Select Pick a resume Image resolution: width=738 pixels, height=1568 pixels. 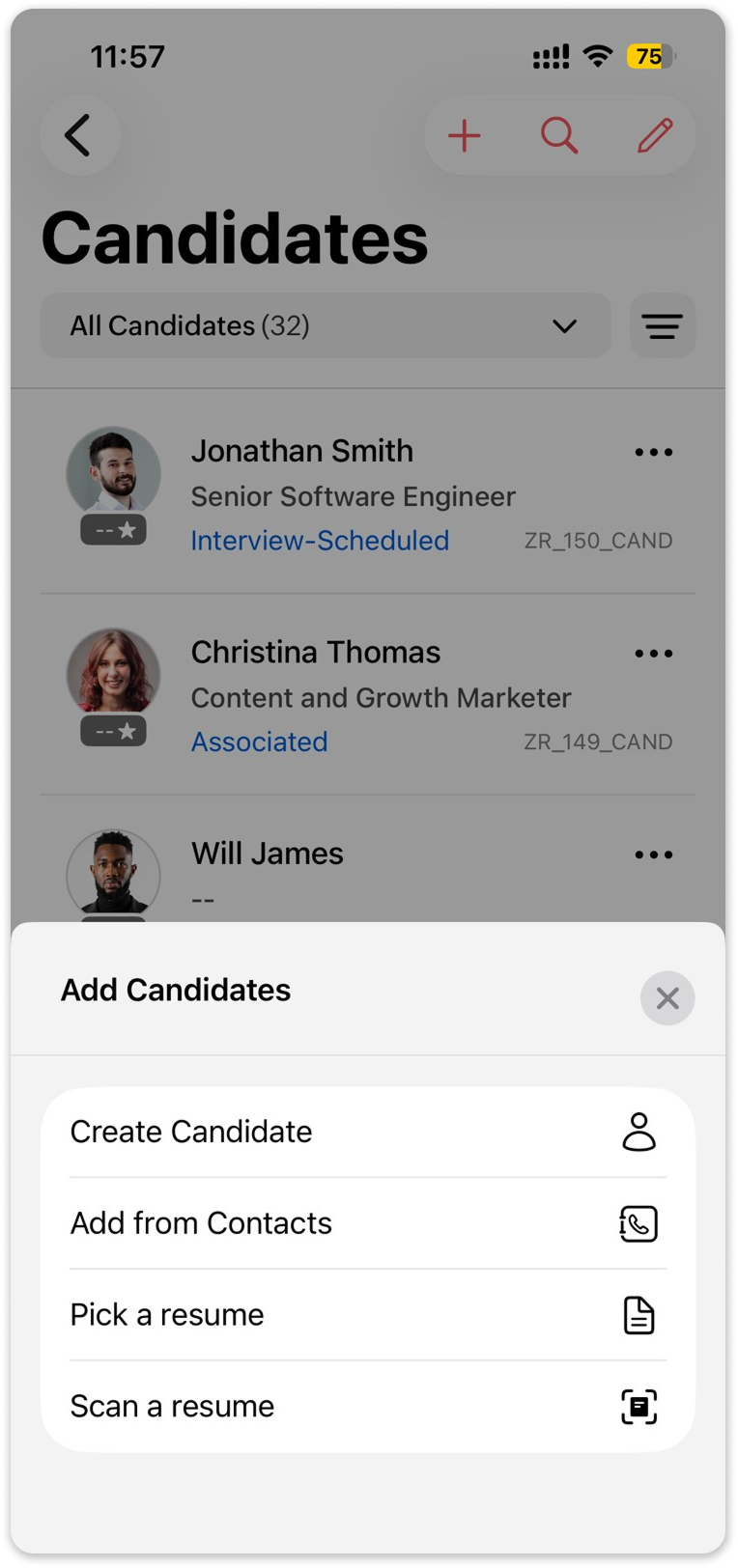click(x=367, y=1315)
